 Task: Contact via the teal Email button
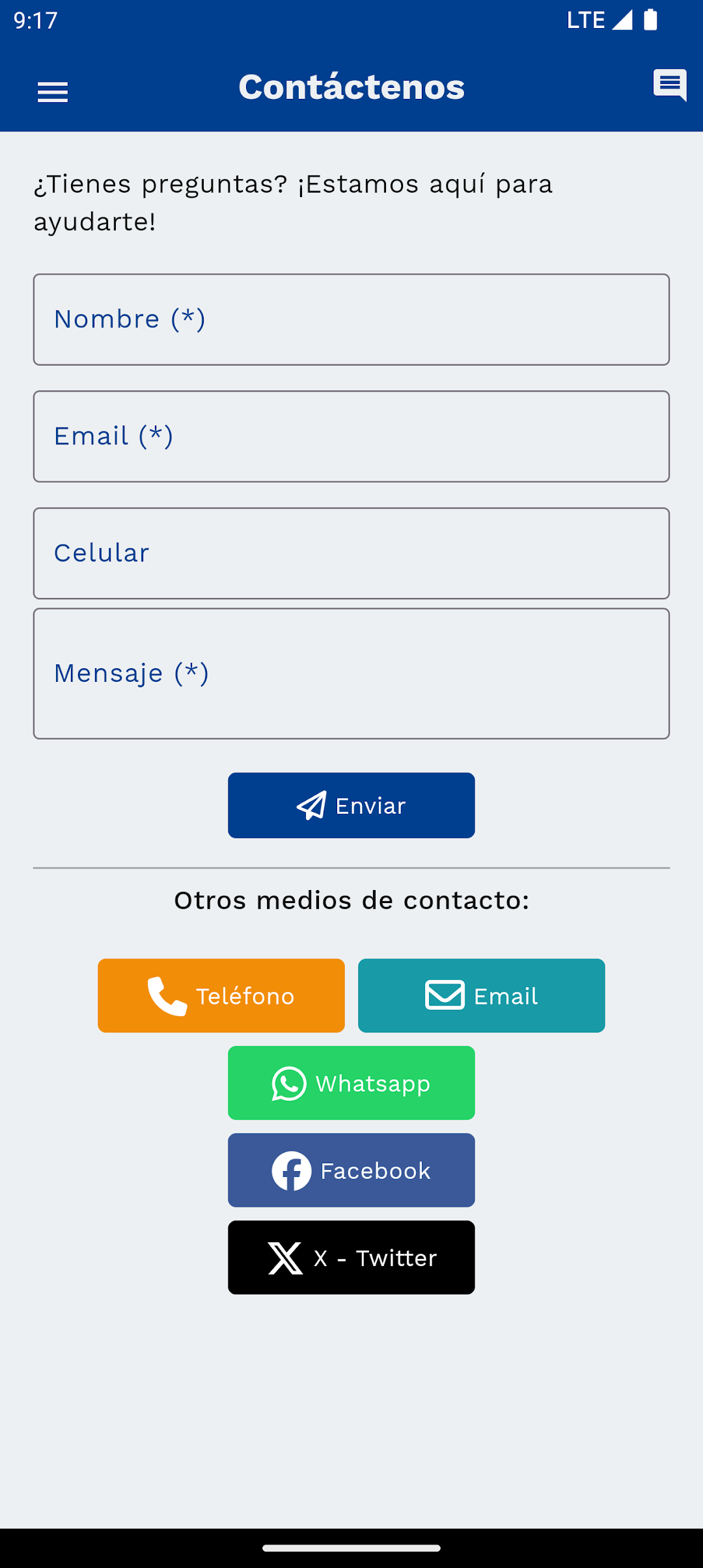(482, 995)
